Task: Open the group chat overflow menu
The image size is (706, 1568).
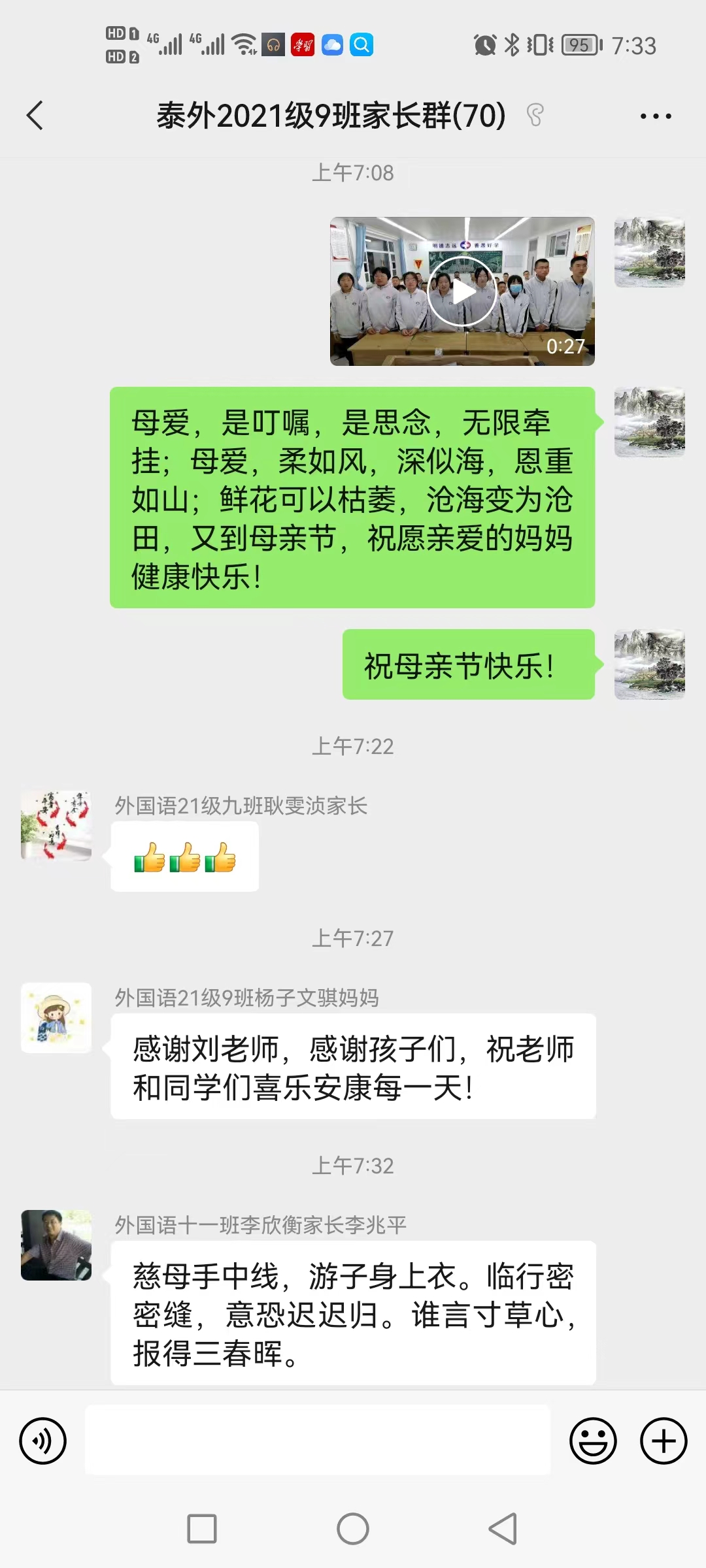Action: coord(655,116)
